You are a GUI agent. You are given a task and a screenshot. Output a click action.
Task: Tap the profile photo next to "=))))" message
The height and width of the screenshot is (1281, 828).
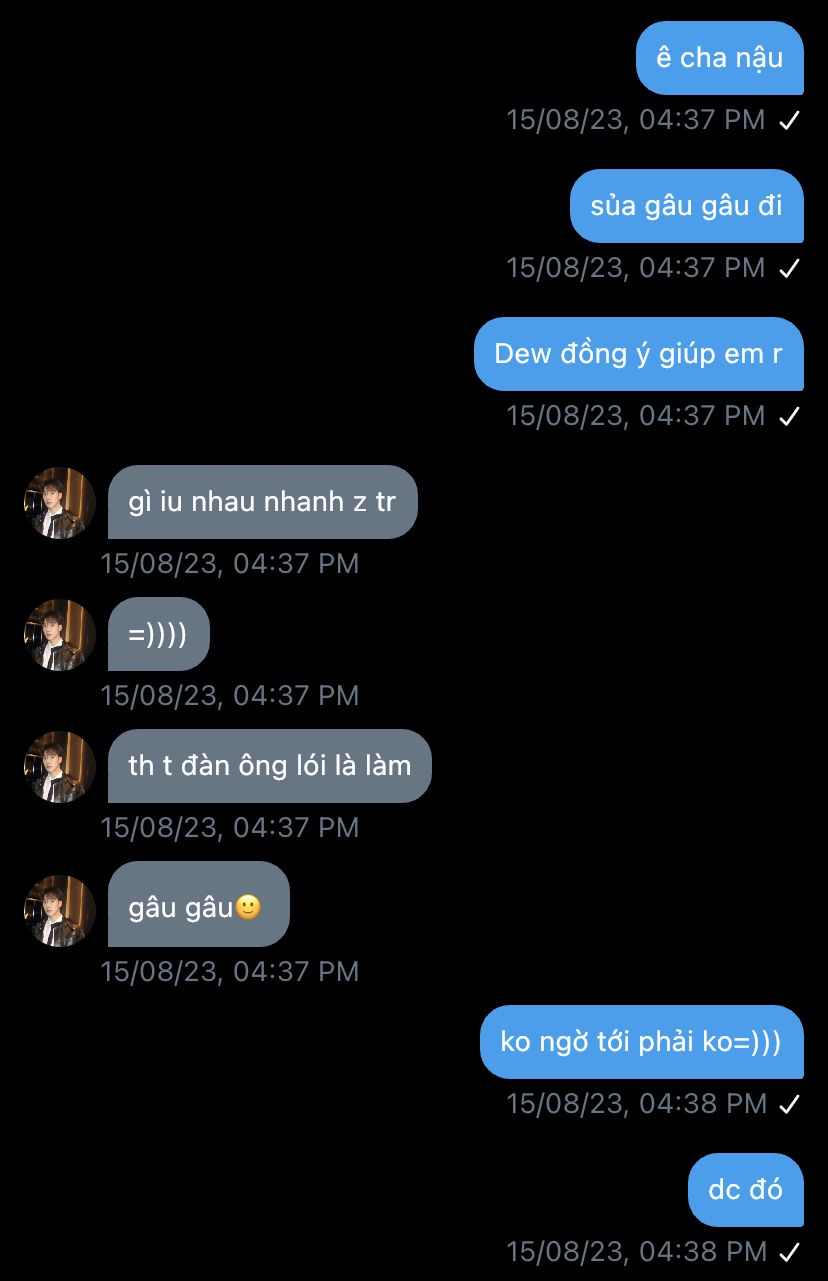click(59, 634)
